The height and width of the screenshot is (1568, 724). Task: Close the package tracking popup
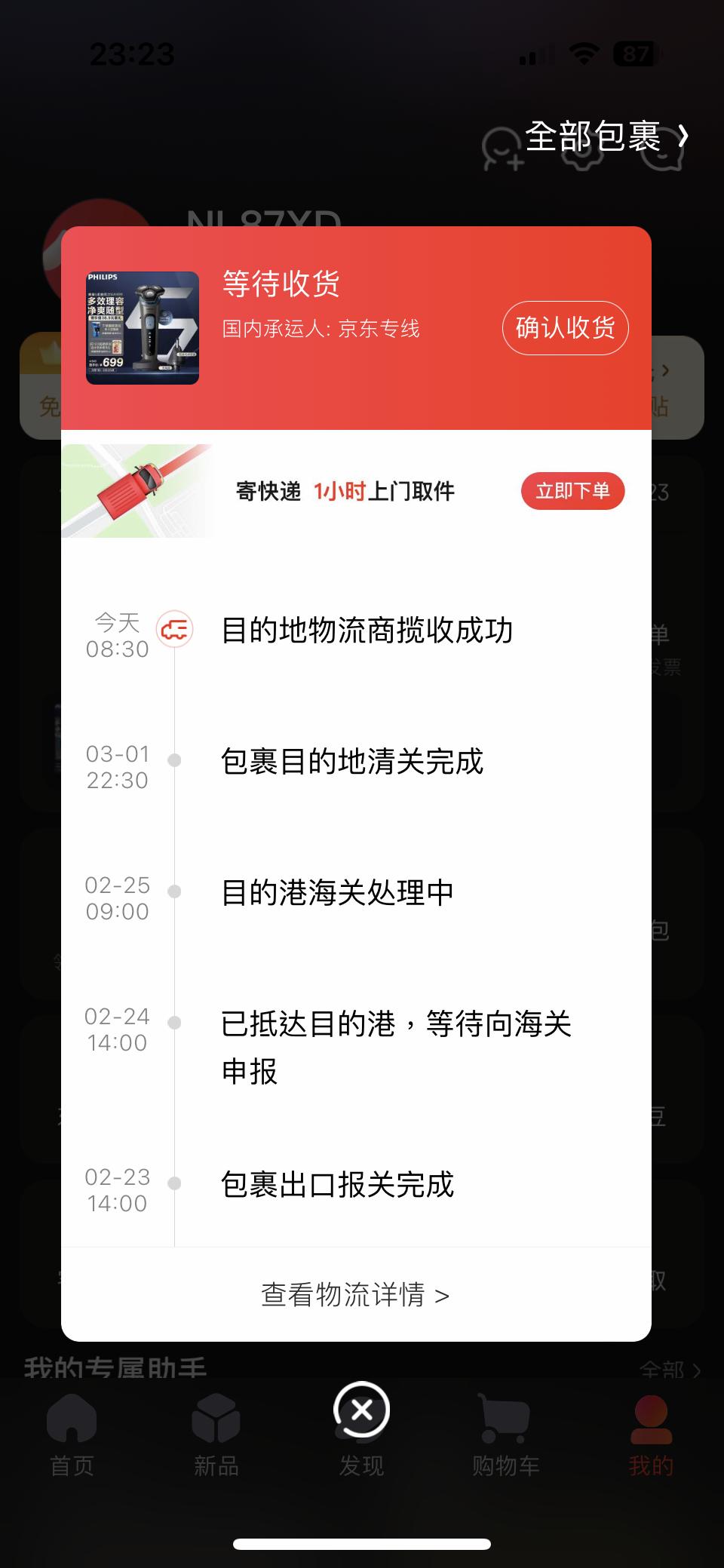click(361, 1410)
